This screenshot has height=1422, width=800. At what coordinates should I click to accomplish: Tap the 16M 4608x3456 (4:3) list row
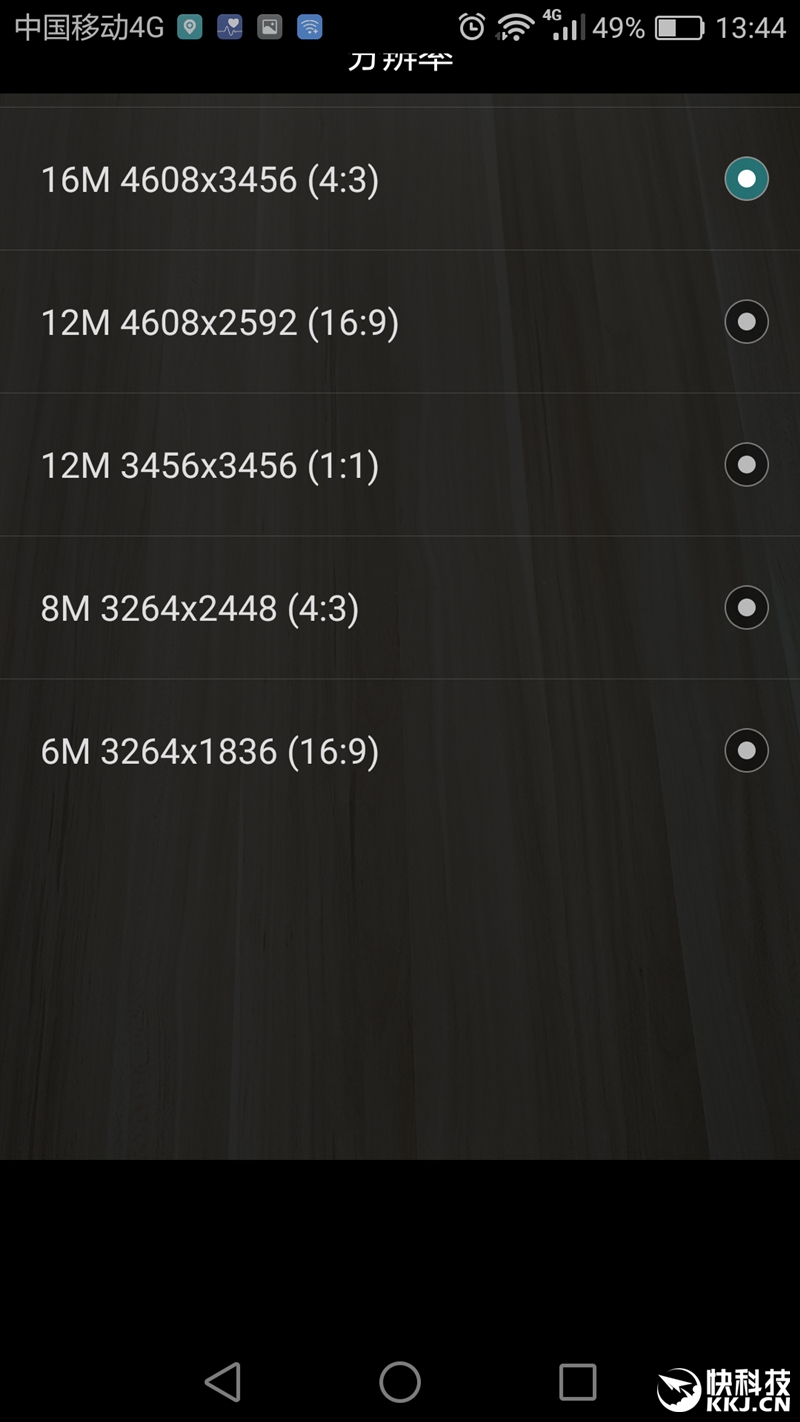[x=300, y=179]
